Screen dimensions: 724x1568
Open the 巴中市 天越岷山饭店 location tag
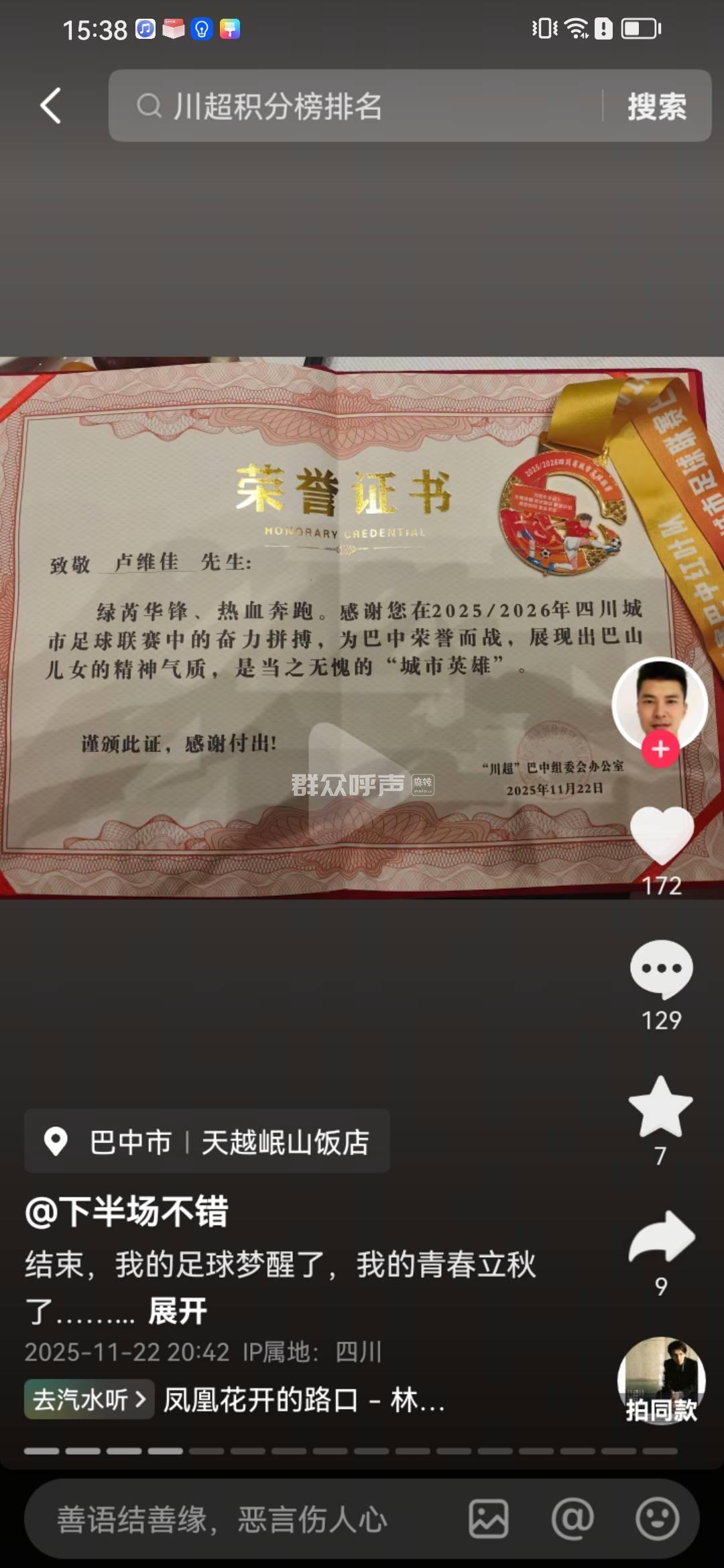206,1141
